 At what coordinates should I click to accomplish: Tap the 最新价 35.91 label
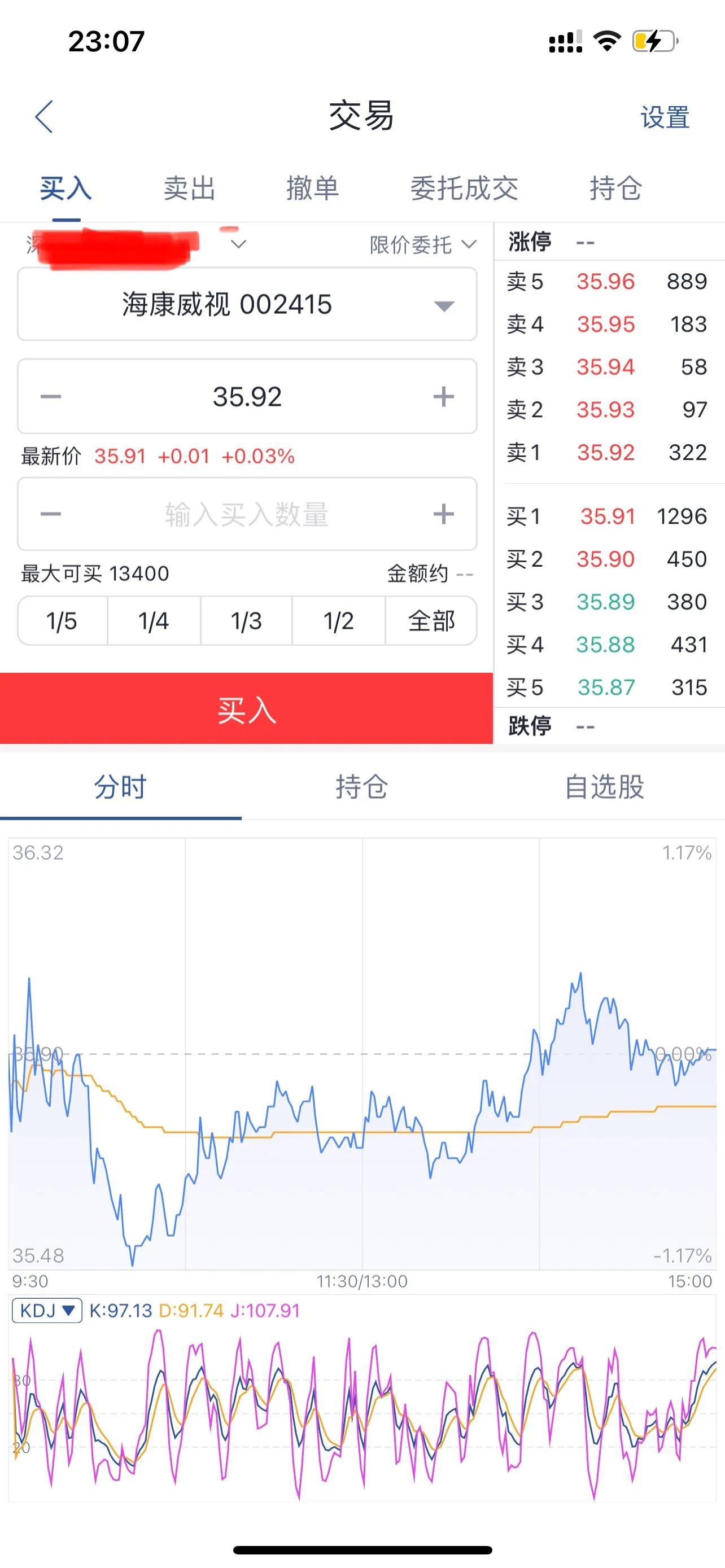coord(120,456)
